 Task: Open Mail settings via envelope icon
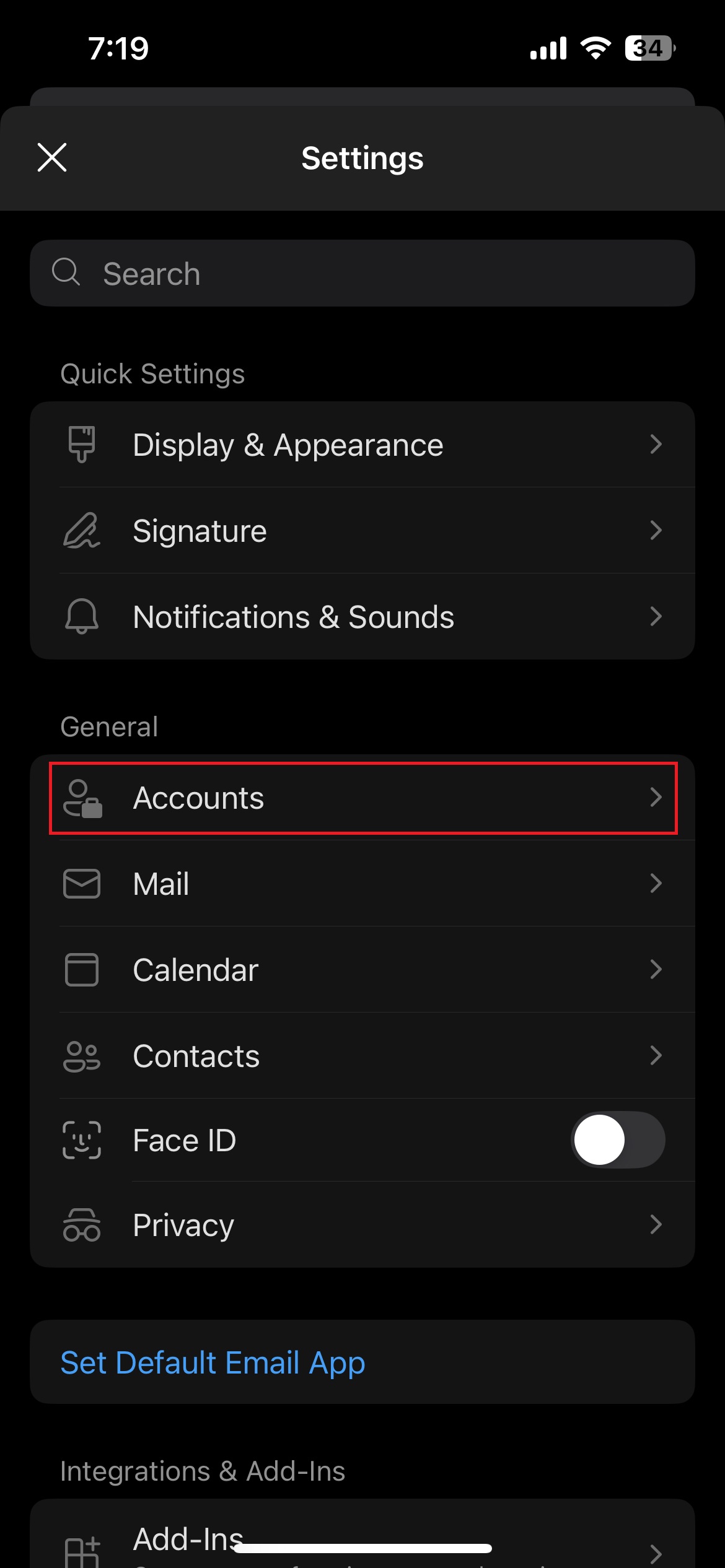coord(82,884)
